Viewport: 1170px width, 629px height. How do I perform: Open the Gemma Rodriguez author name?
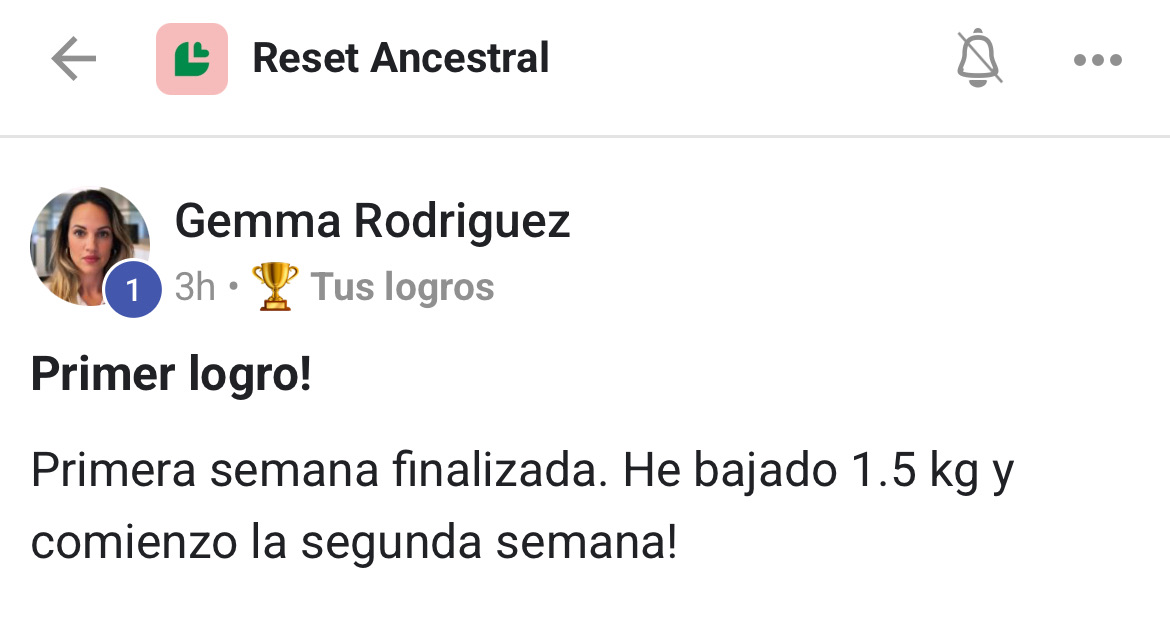point(372,221)
